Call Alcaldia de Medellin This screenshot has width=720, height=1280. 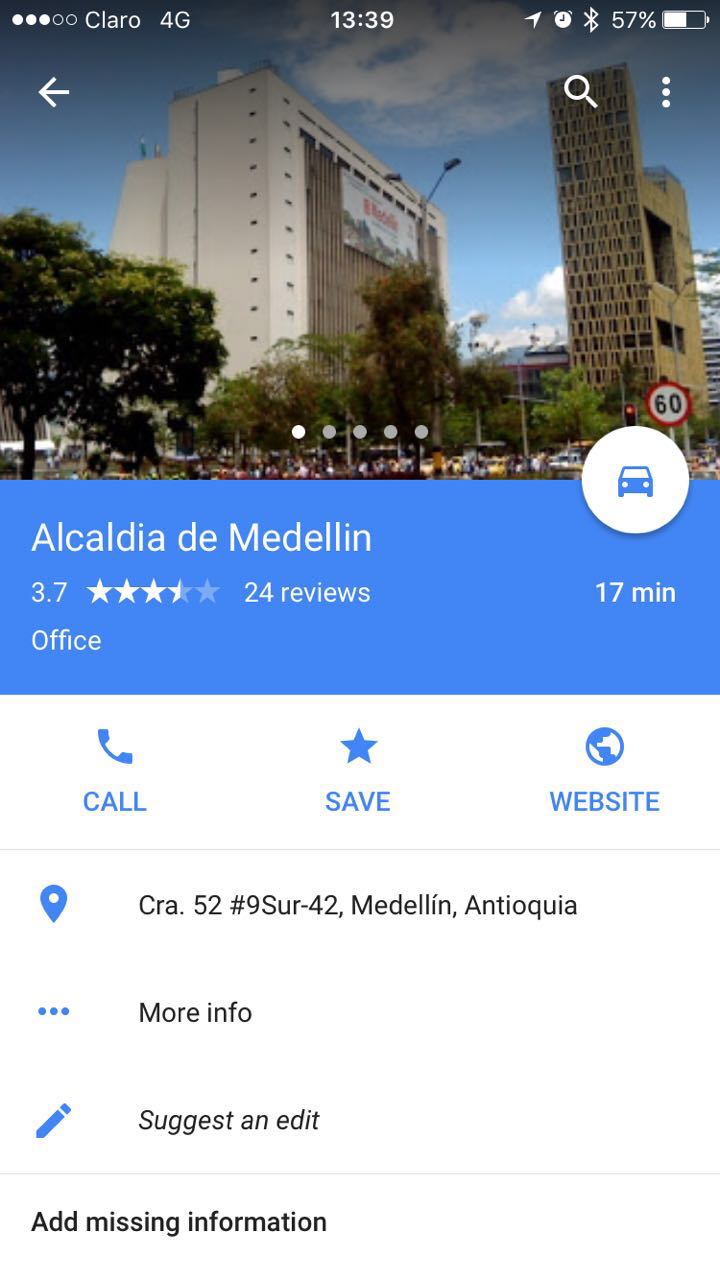click(115, 769)
